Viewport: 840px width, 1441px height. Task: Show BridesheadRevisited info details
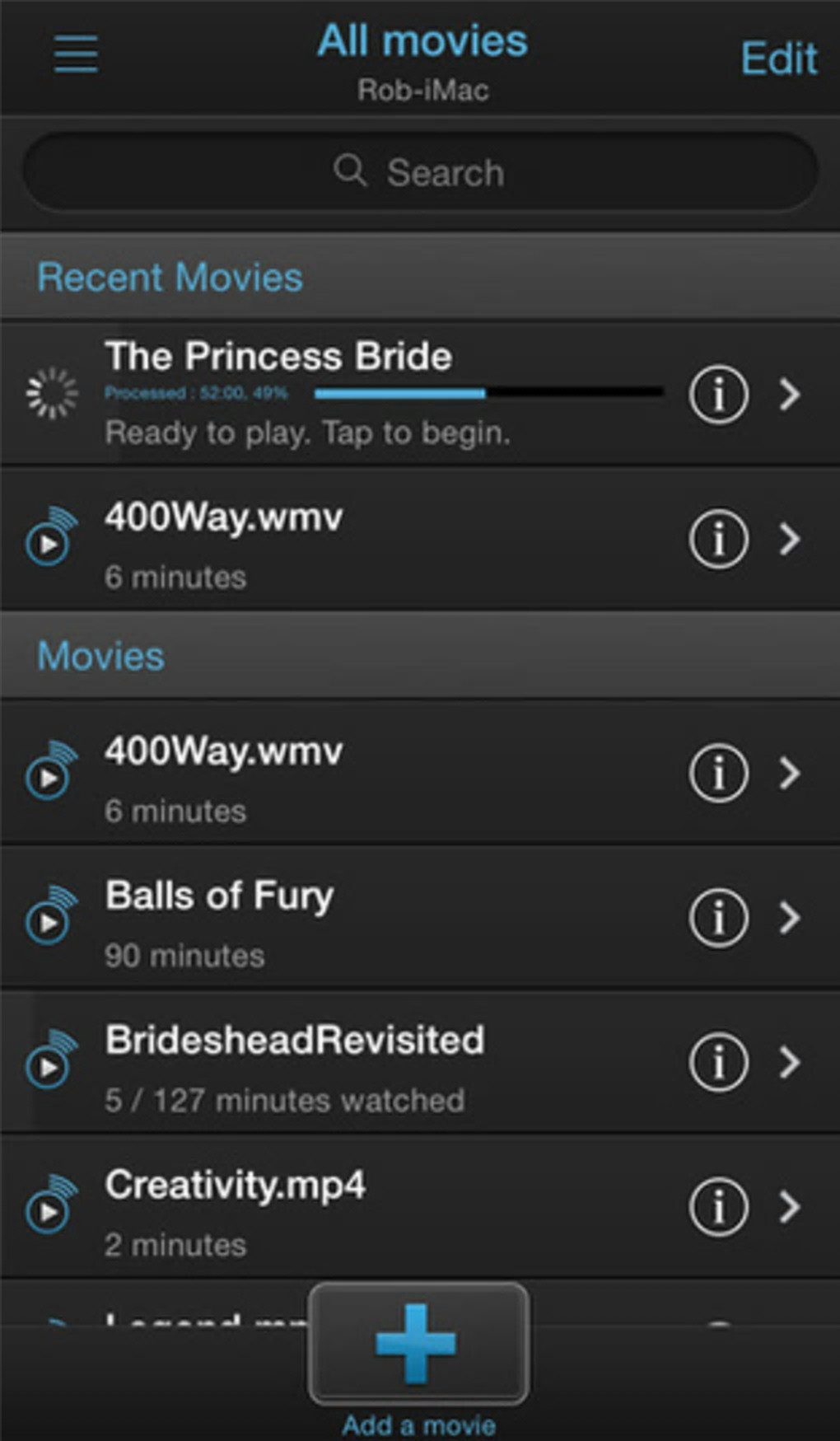coord(718,1063)
